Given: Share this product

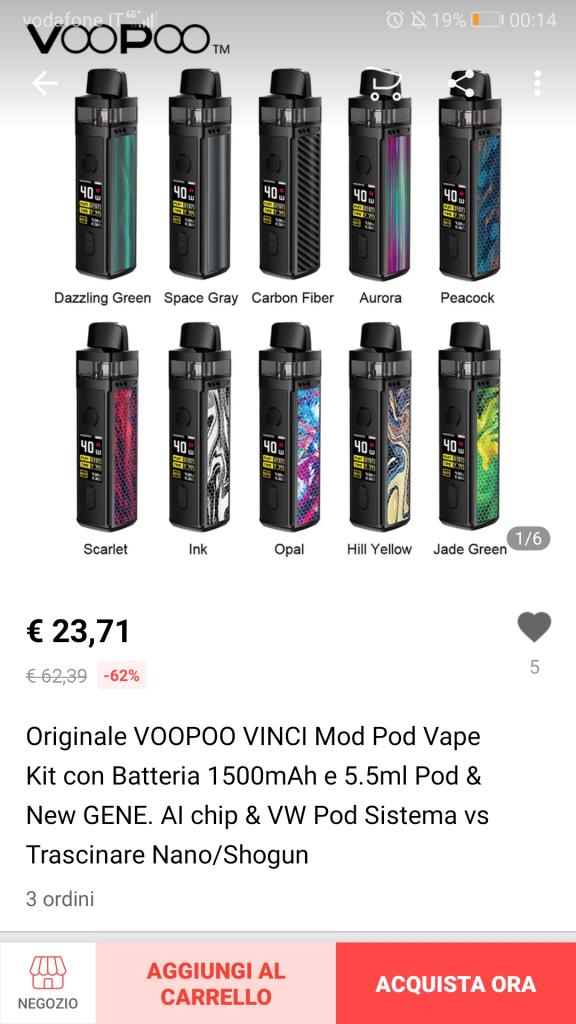Looking at the screenshot, I should tap(462, 84).
